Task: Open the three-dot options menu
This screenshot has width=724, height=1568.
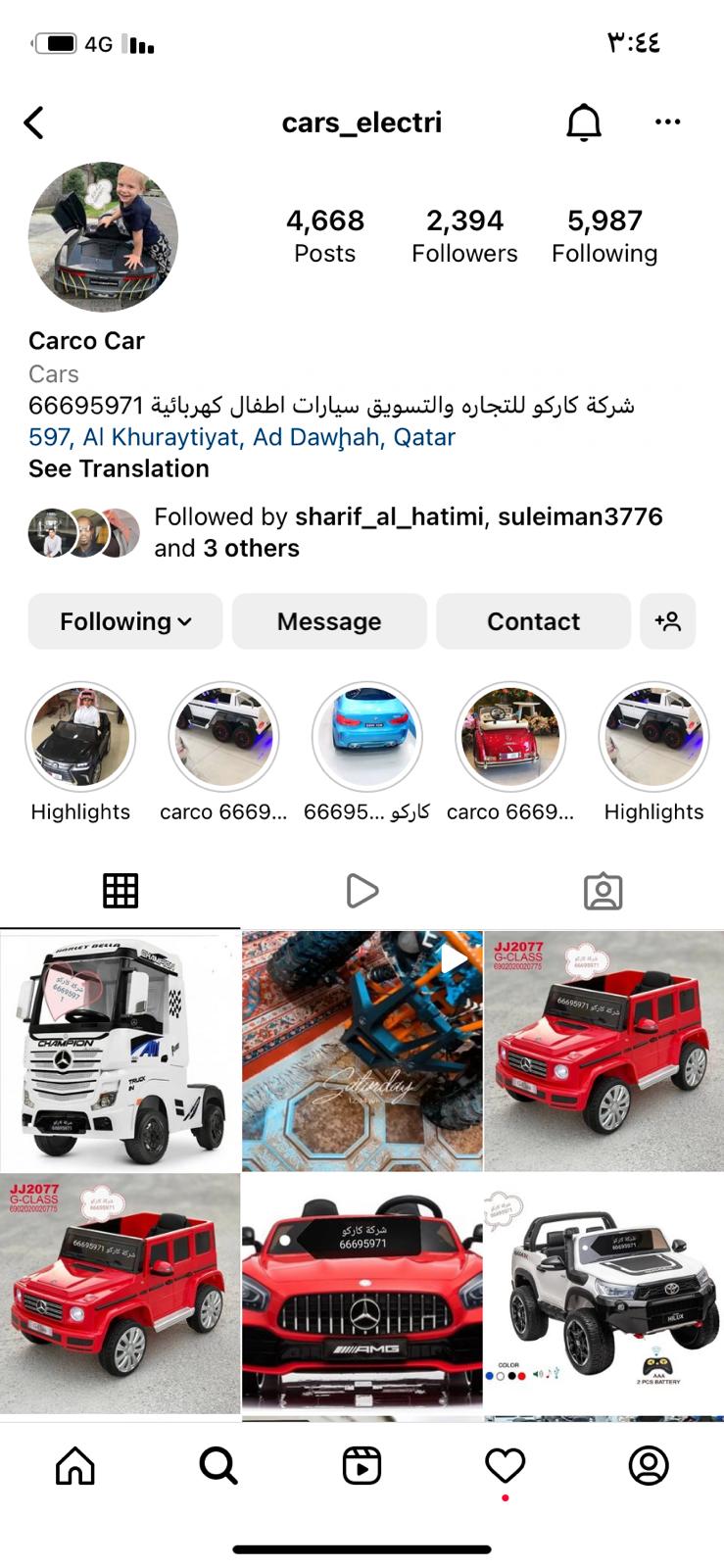Action: coord(667,122)
